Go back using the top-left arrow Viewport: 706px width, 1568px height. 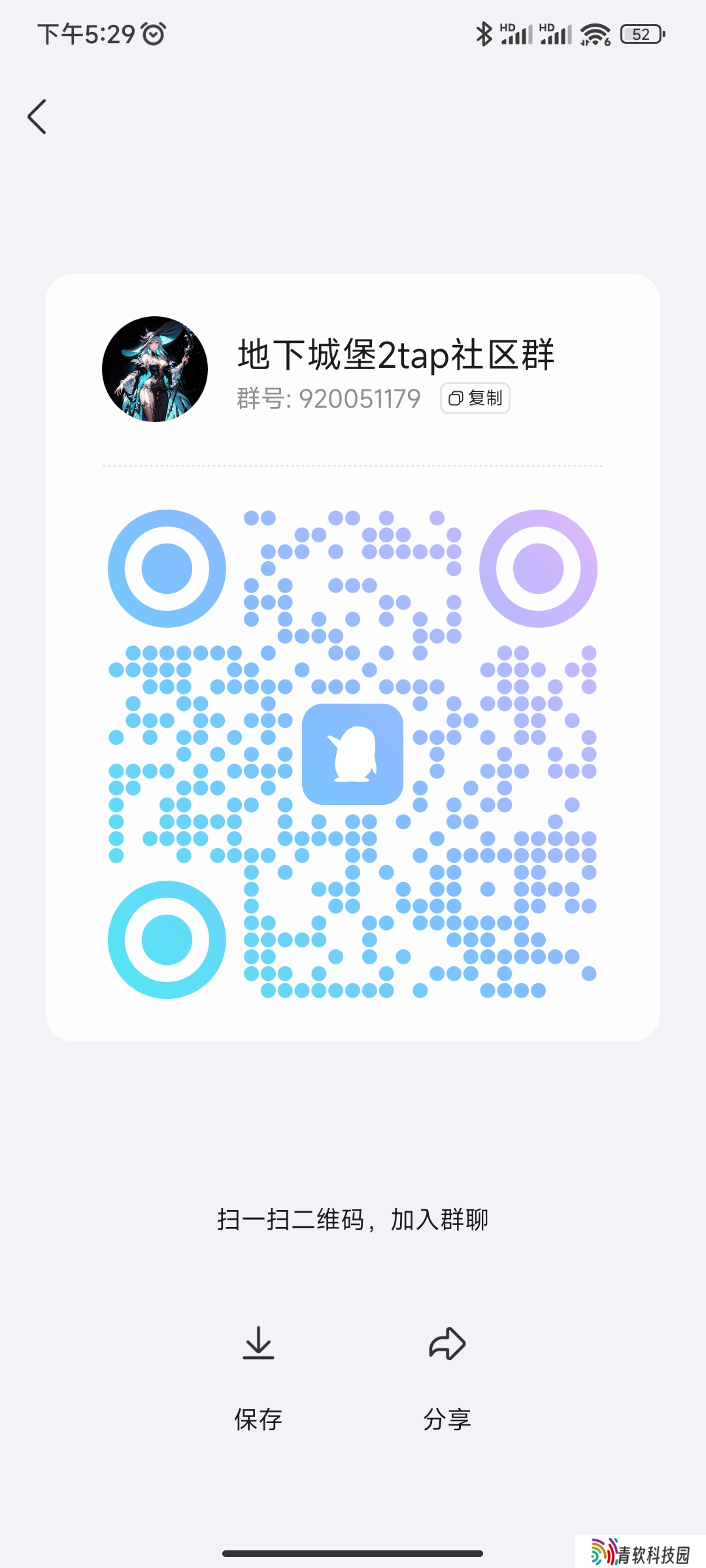(x=37, y=117)
